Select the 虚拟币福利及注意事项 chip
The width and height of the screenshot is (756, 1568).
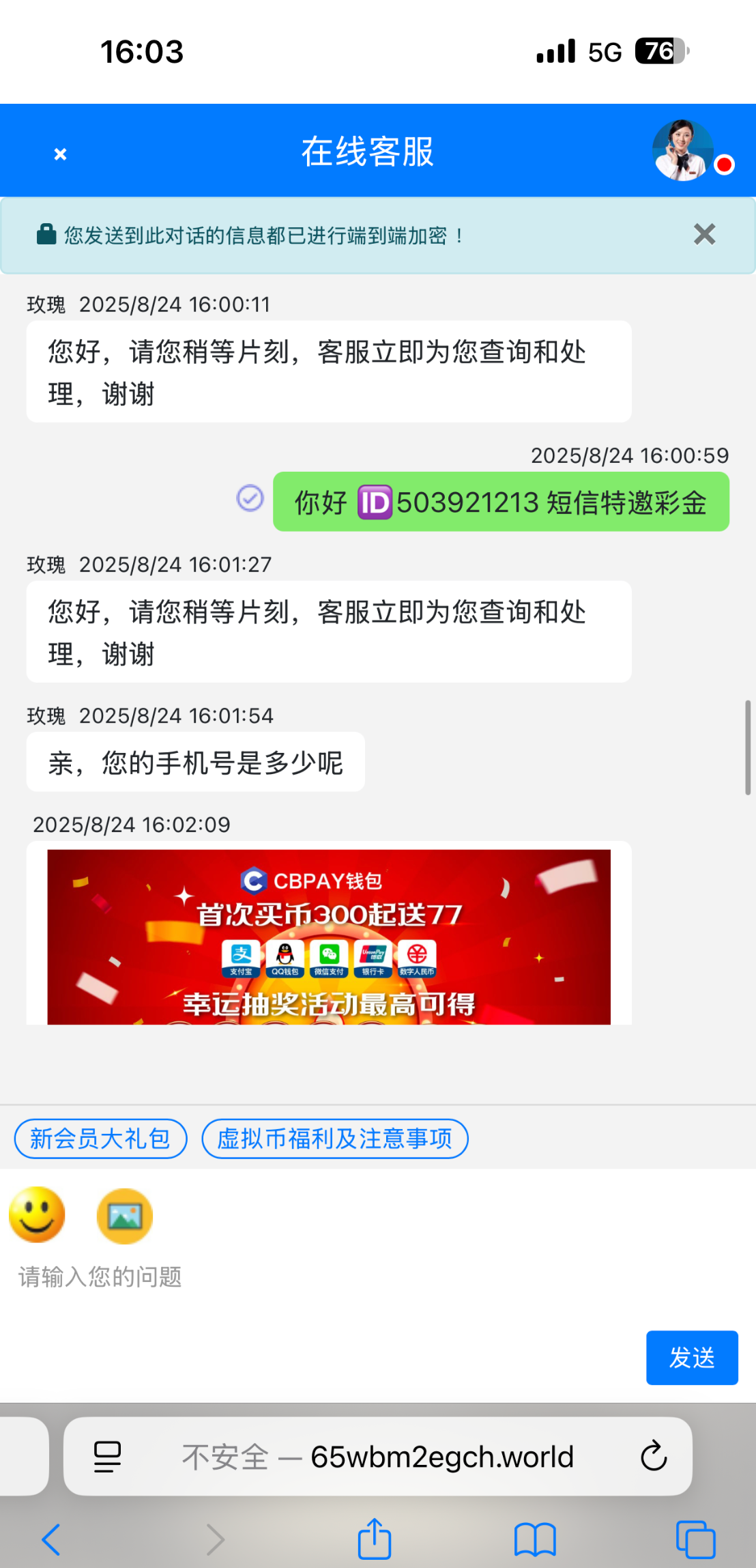click(x=334, y=1139)
